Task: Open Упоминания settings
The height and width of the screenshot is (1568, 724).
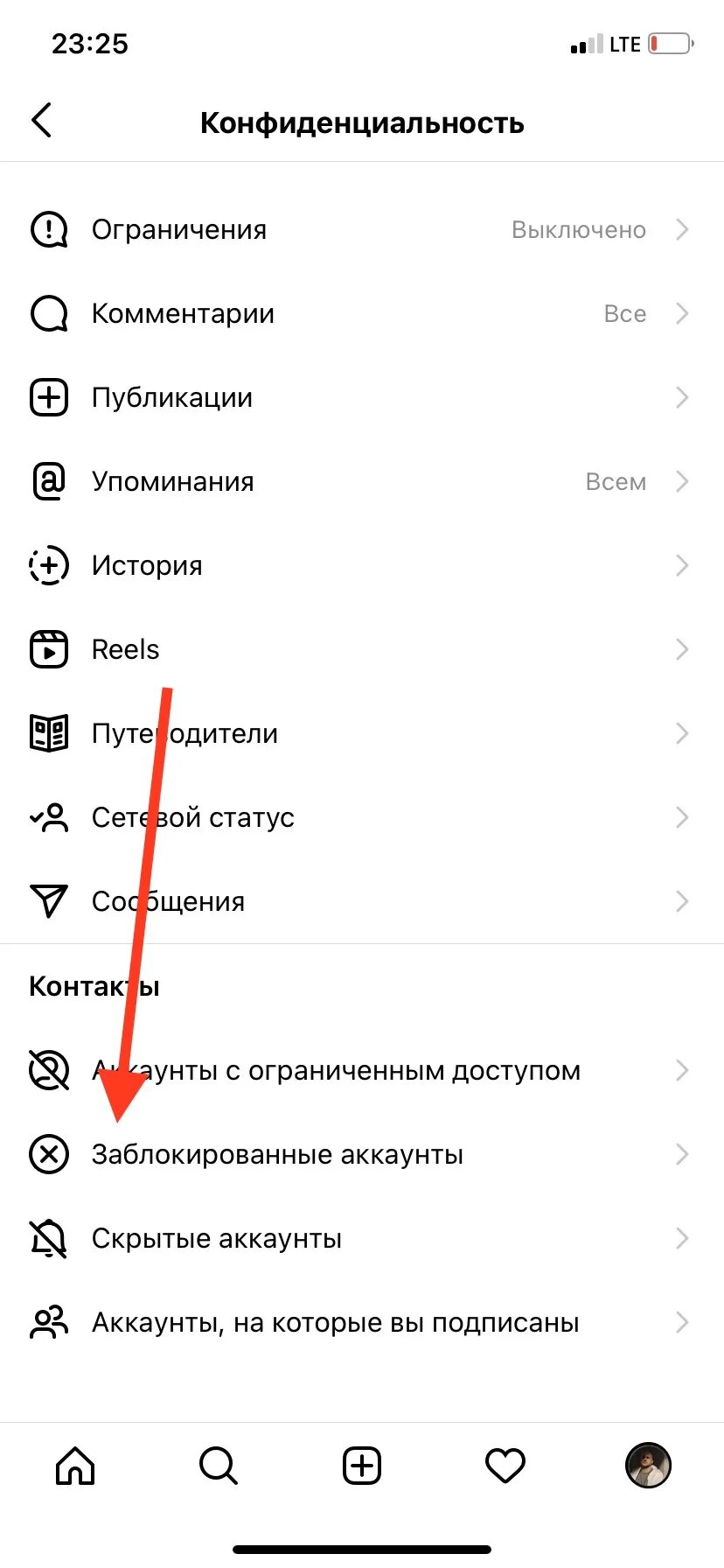Action: click(362, 482)
